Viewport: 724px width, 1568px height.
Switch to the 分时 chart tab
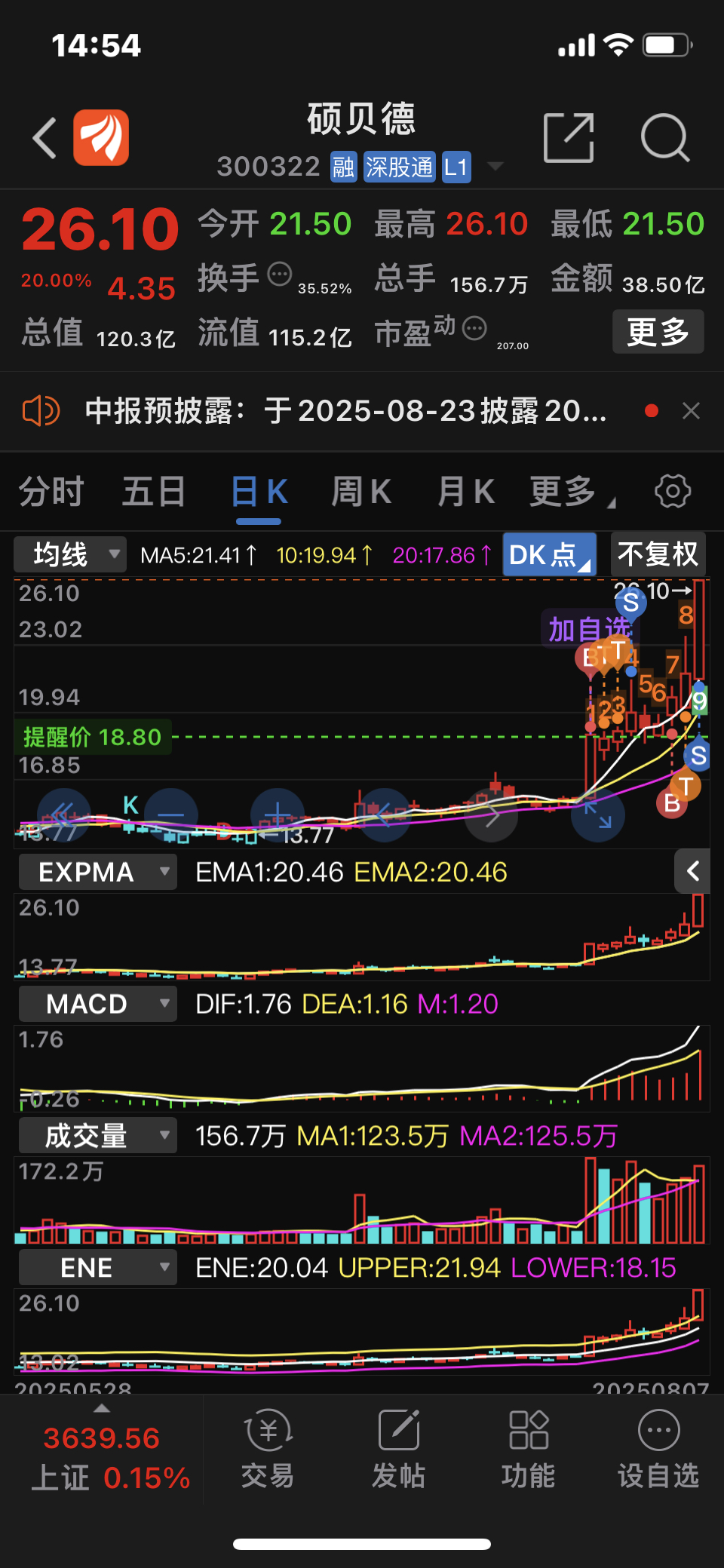coord(51,492)
